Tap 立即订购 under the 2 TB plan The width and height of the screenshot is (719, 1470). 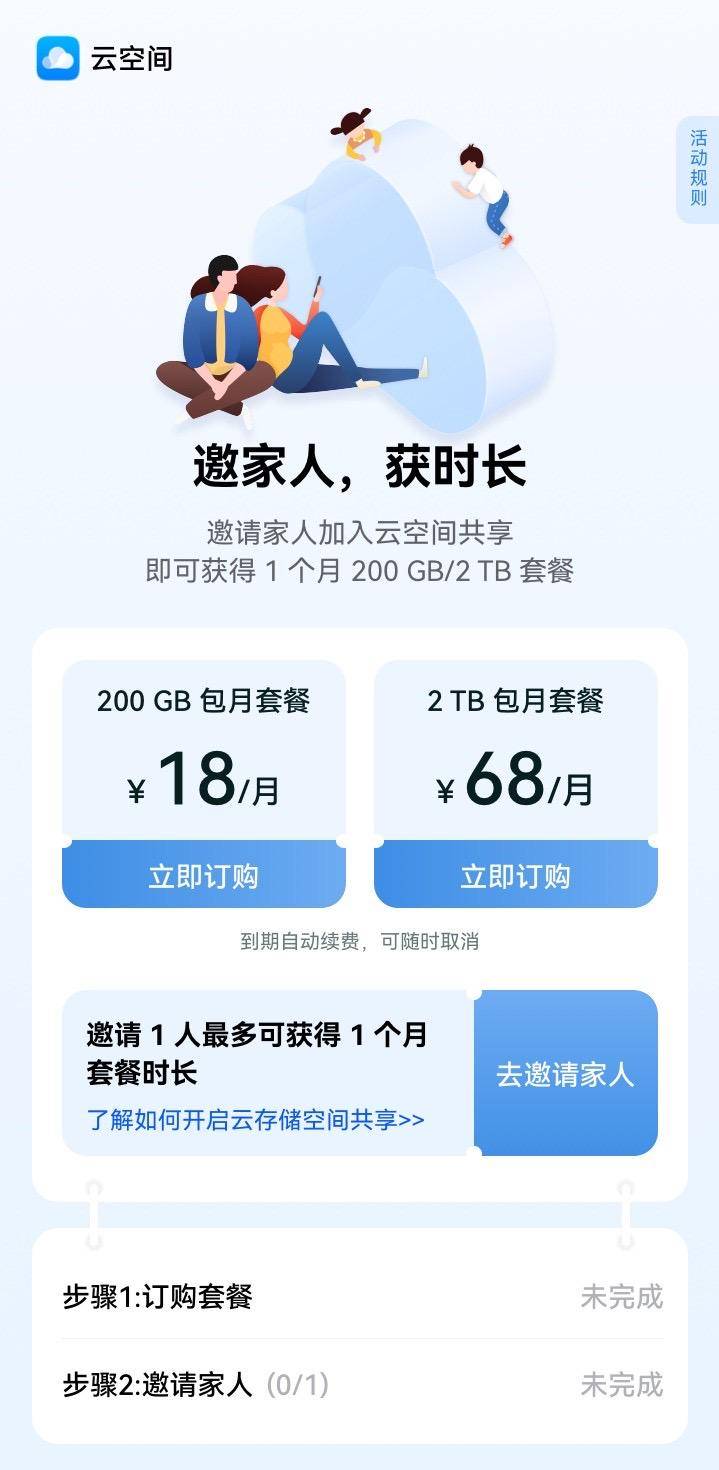515,876
